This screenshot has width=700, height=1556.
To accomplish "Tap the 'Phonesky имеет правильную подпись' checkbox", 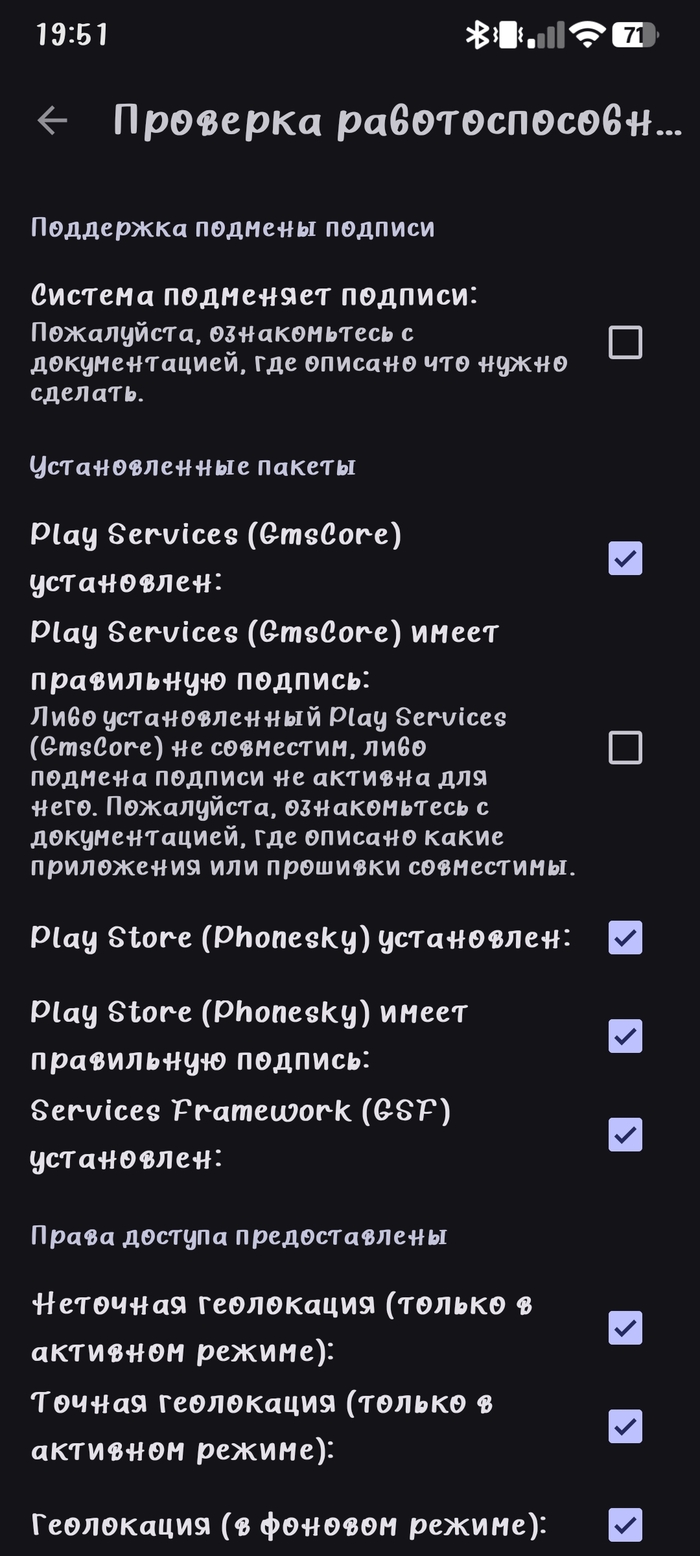I will coord(625,1036).
